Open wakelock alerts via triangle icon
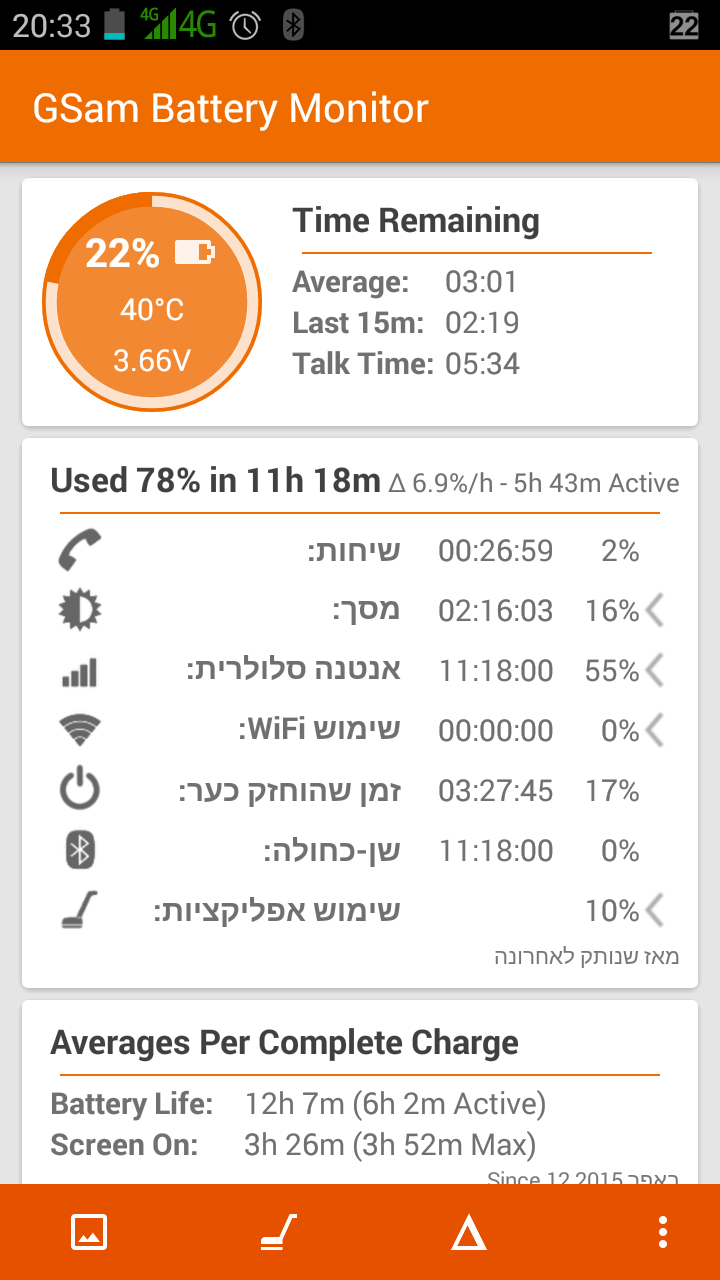720x1280 pixels. [470, 1232]
